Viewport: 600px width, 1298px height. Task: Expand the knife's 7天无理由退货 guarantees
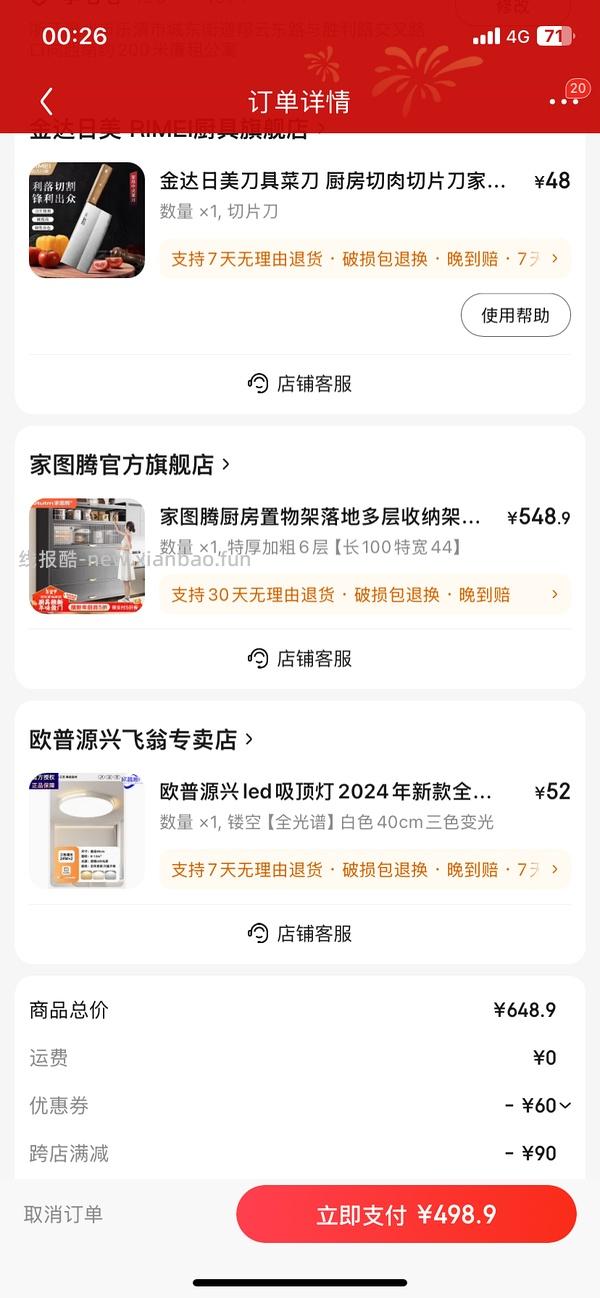365,259
